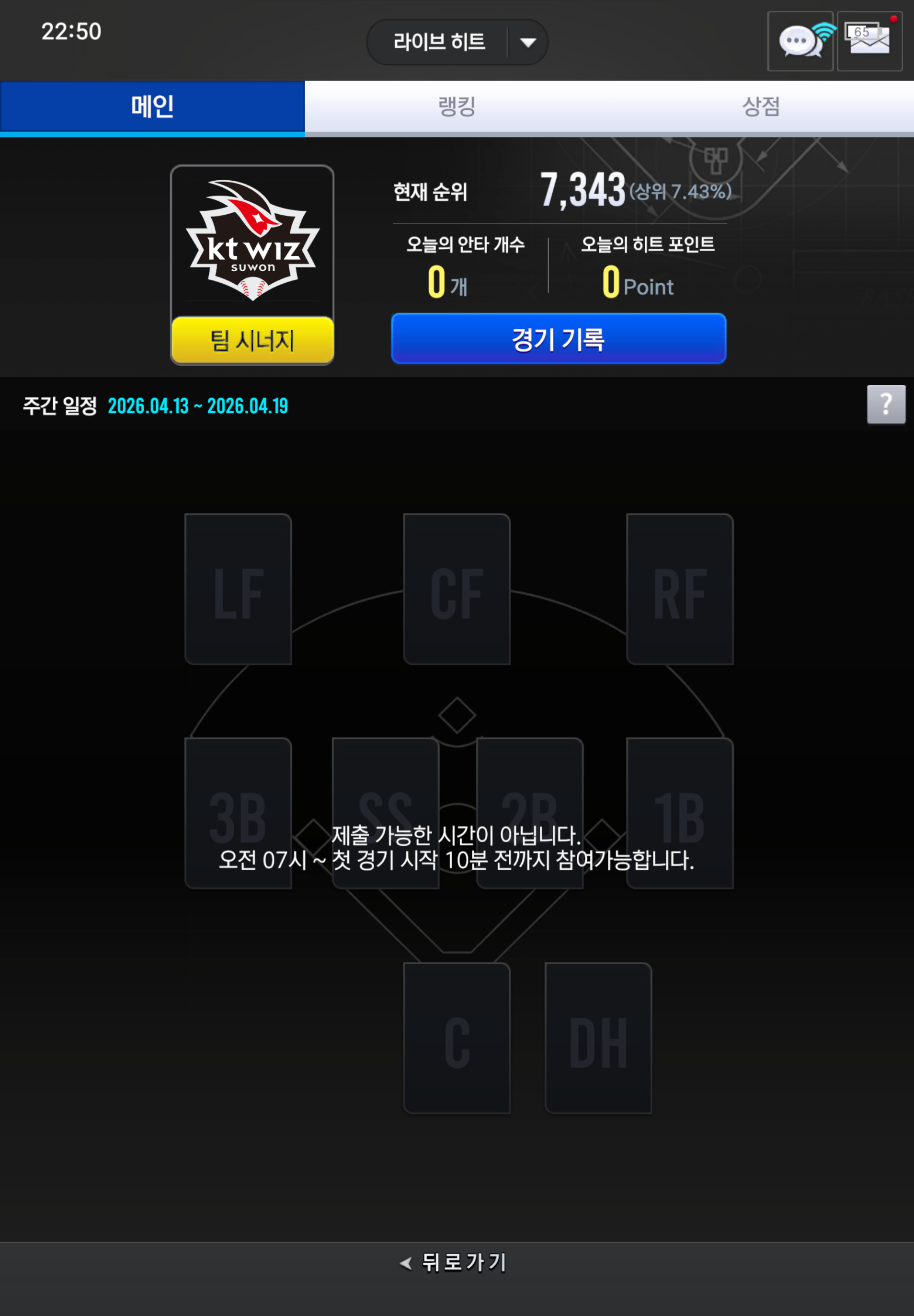This screenshot has height=1316, width=914.
Task: Open the question mark help icon
Action: [x=885, y=404]
